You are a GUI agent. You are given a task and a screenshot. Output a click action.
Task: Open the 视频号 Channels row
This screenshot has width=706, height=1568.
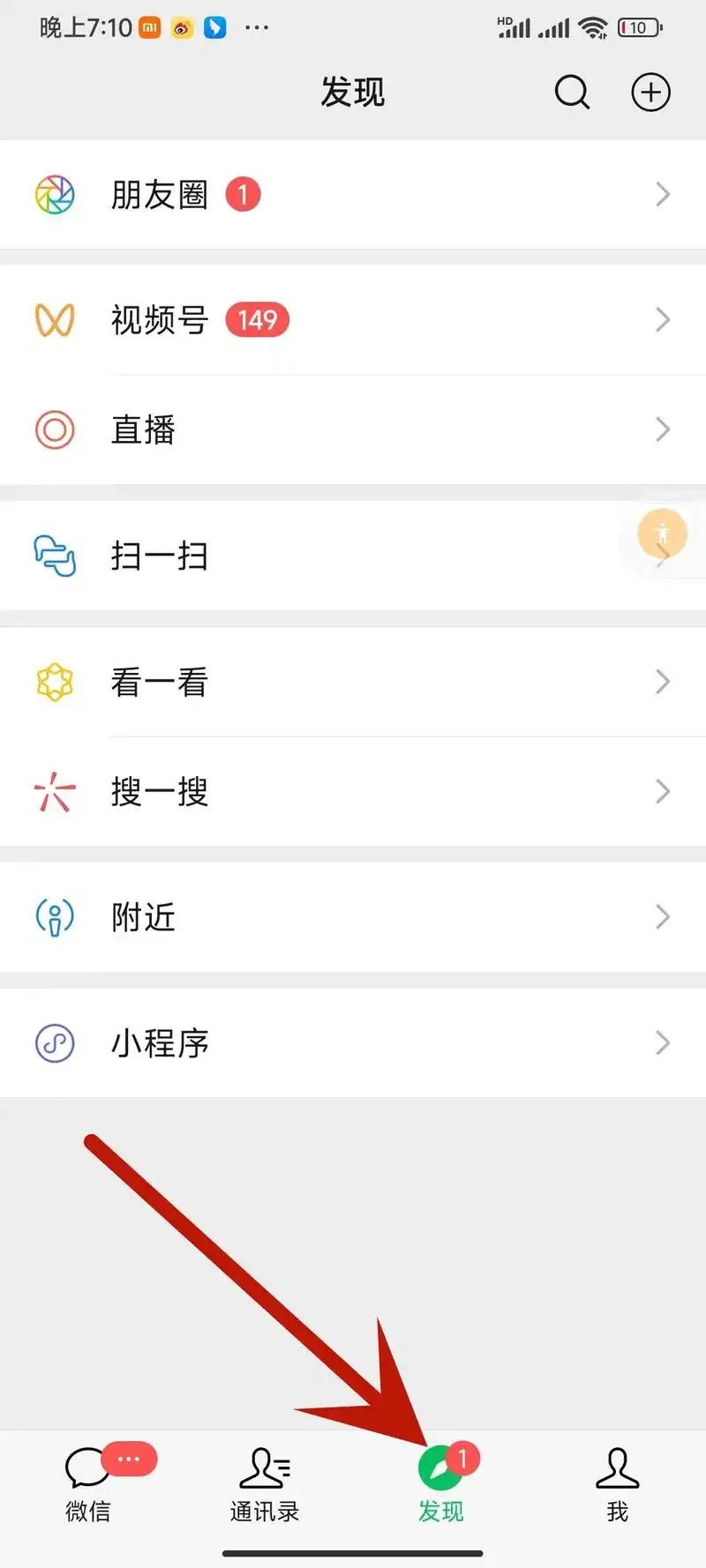[353, 319]
